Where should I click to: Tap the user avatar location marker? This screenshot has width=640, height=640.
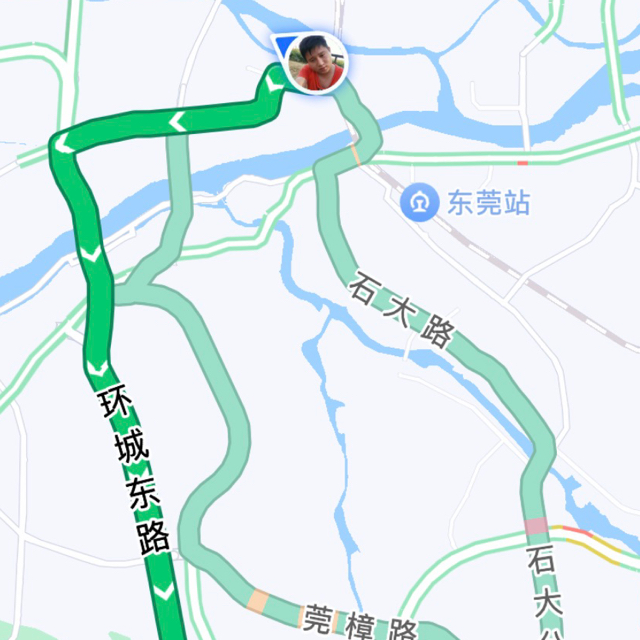pyautogui.click(x=317, y=63)
